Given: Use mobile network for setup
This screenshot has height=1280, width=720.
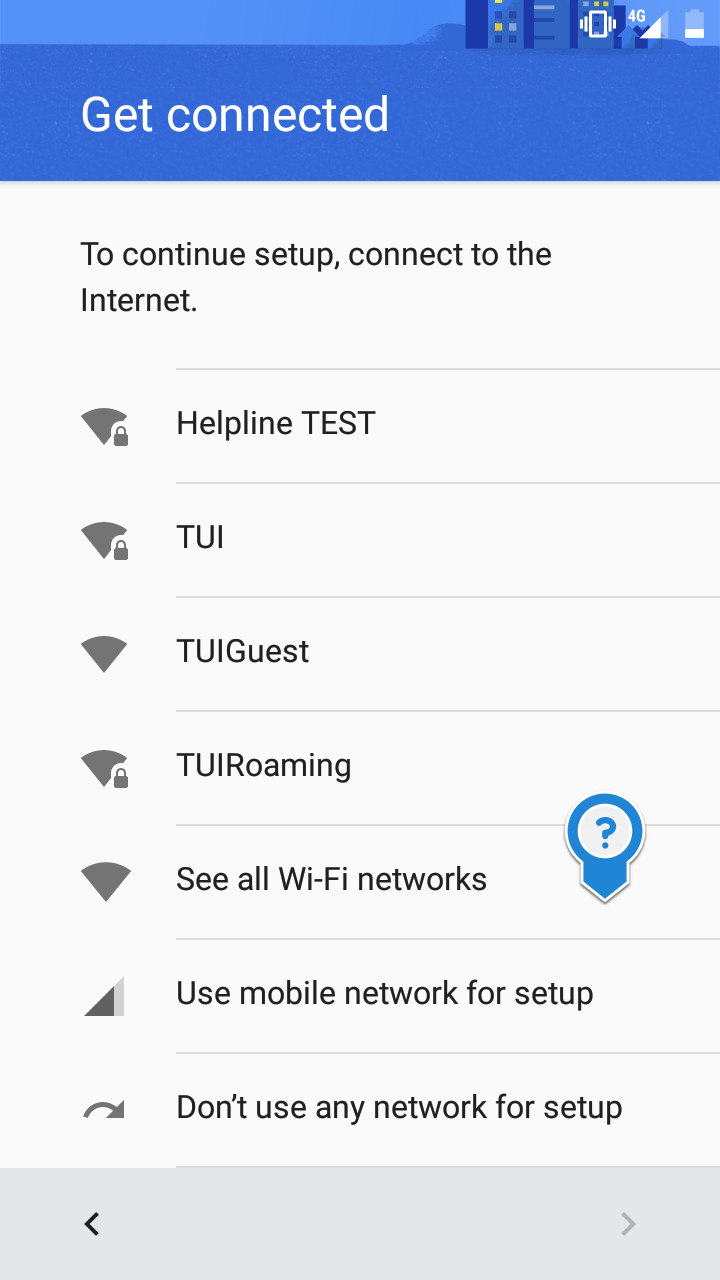Looking at the screenshot, I should click(360, 996).
